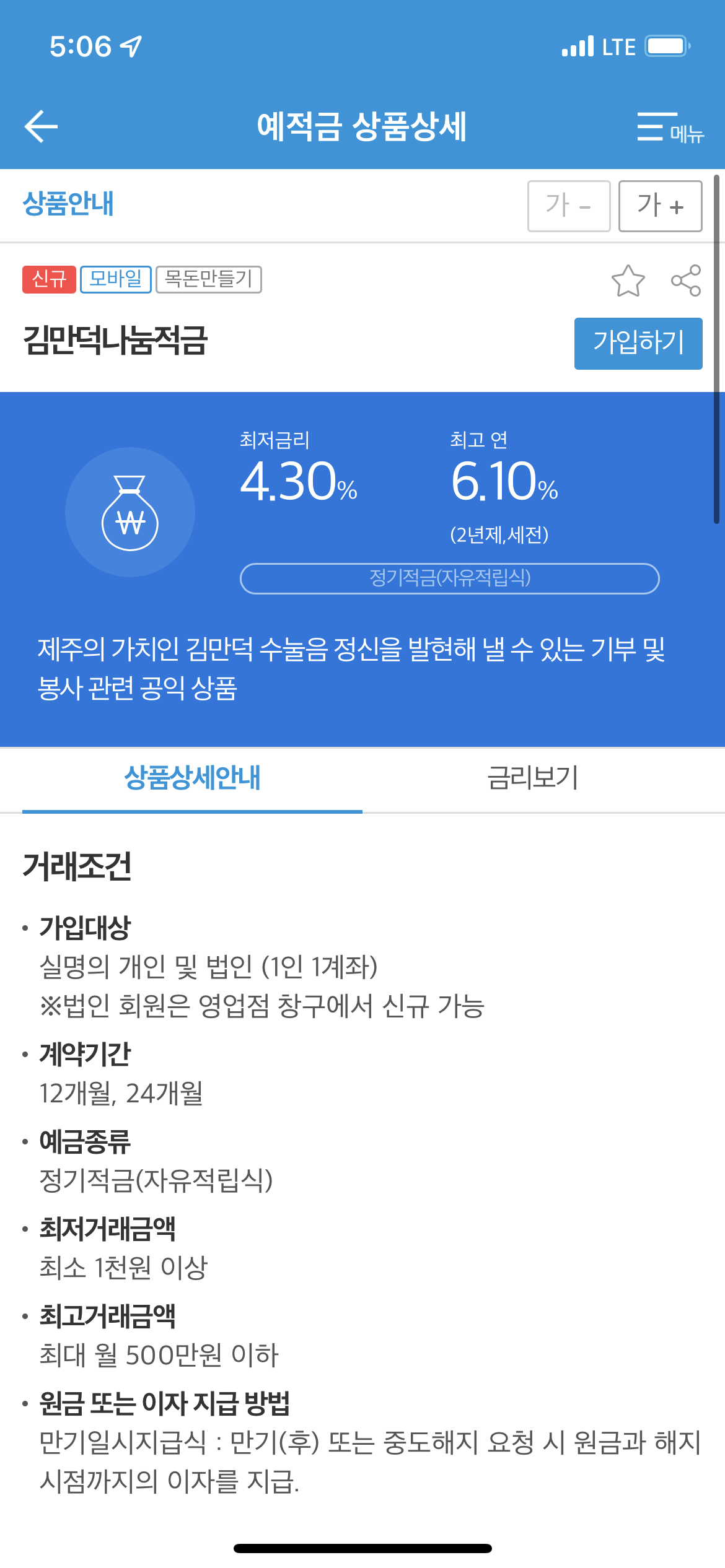The image size is (725, 1568).
Task: Select the 모바일 badge
Action: point(116,279)
